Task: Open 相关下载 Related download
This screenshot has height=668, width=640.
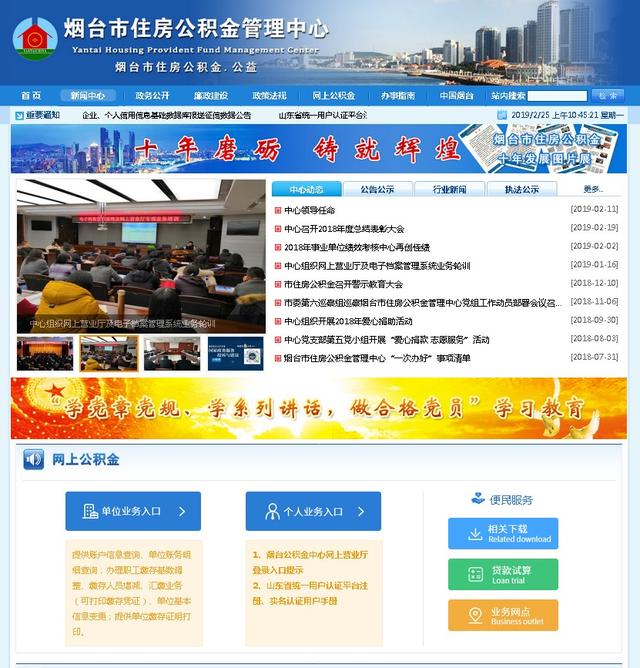Action: (x=503, y=533)
